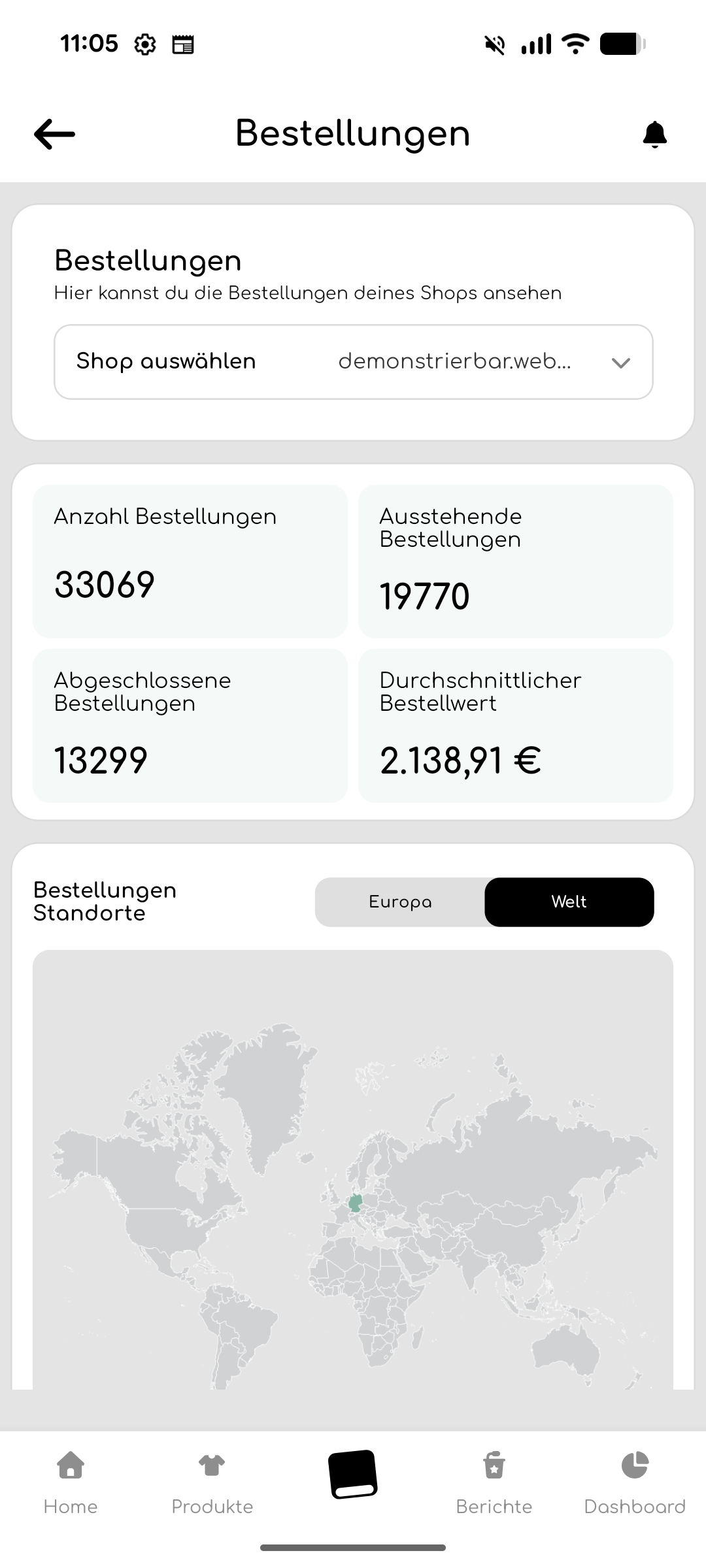Open the Berichte tab
The height and width of the screenshot is (1568, 706).
494,1483
